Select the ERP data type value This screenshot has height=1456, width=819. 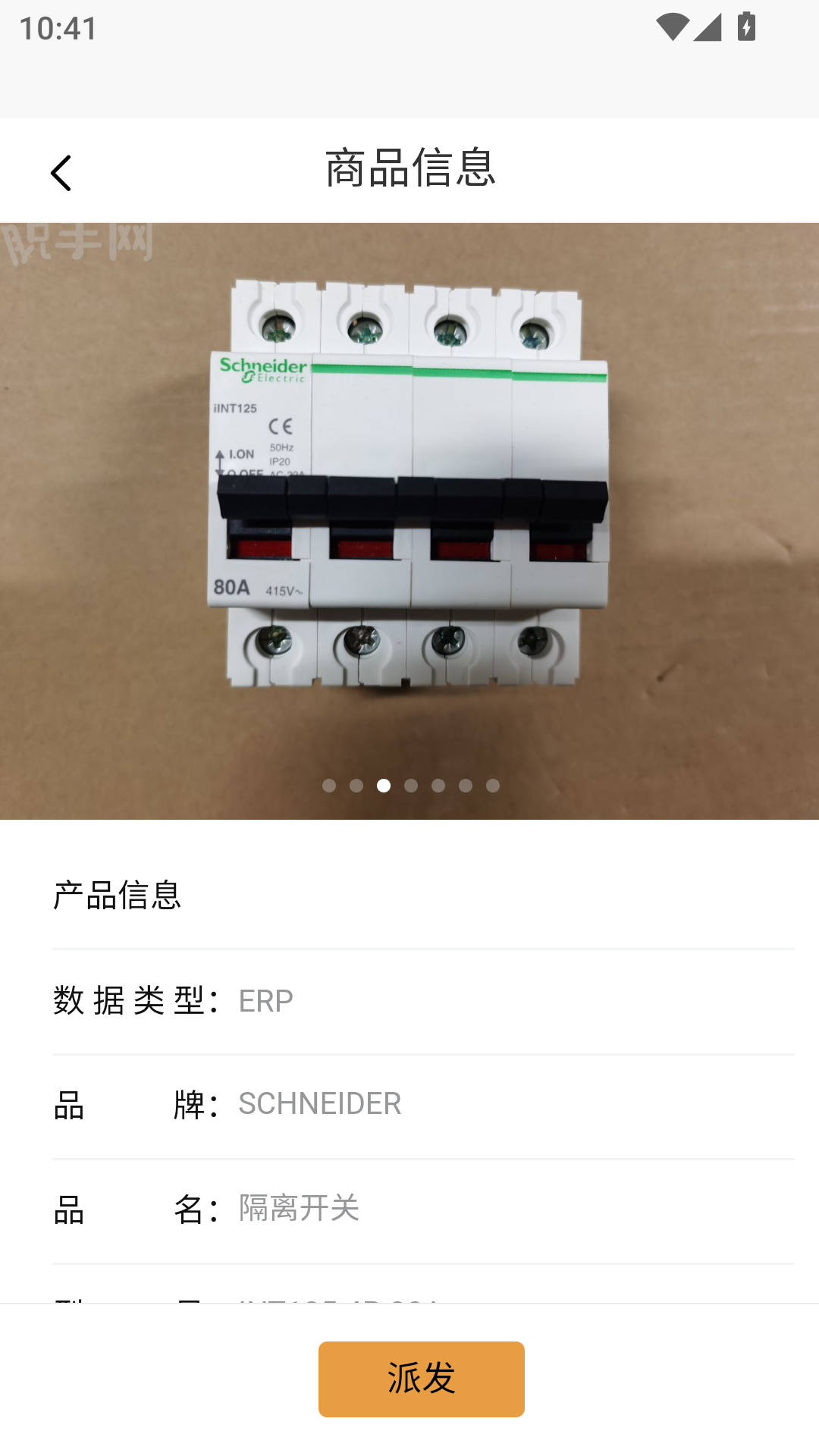click(x=265, y=1001)
